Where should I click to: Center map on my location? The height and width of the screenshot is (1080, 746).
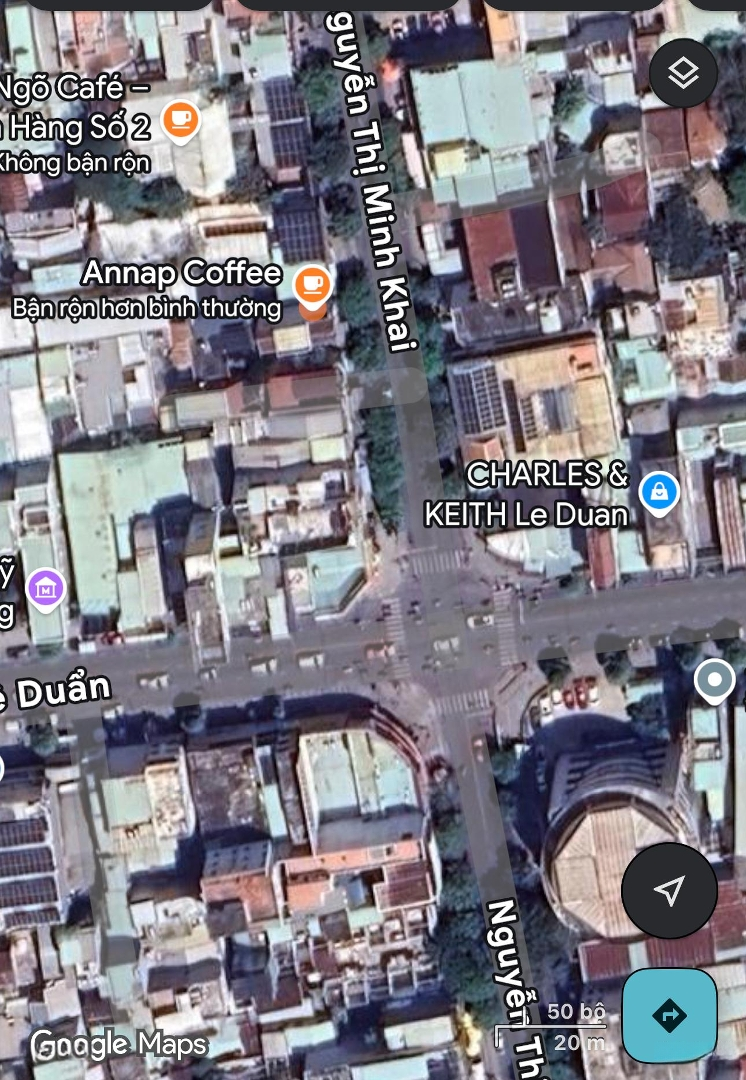point(669,890)
